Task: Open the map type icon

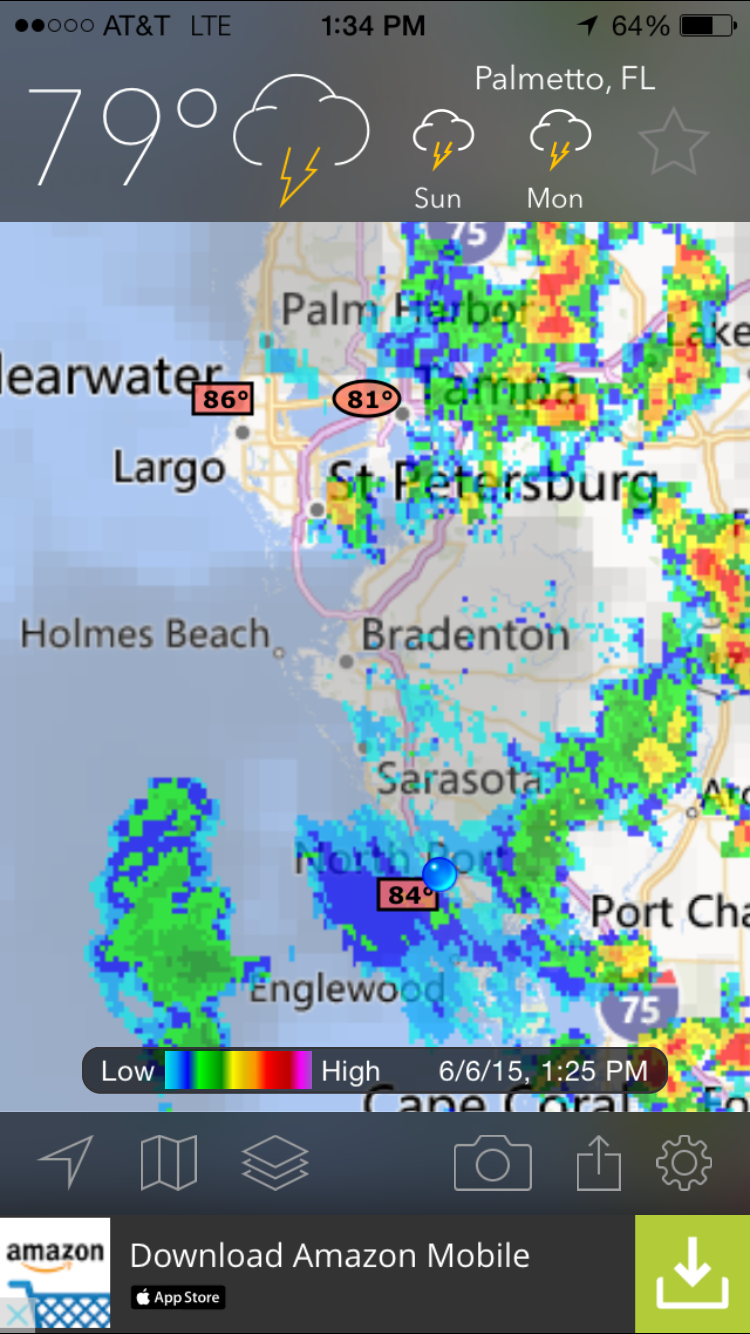Action: click(169, 1163)
